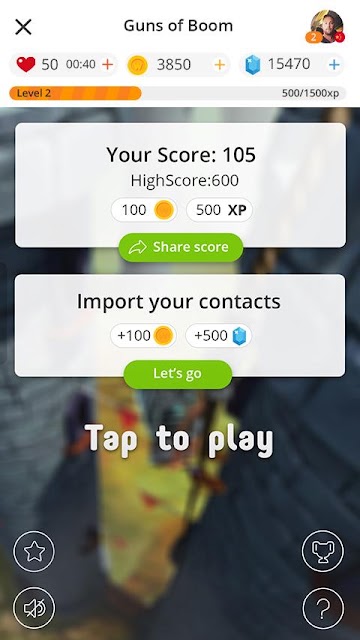
Task: Share score with friends
Action: coord(181,247)
